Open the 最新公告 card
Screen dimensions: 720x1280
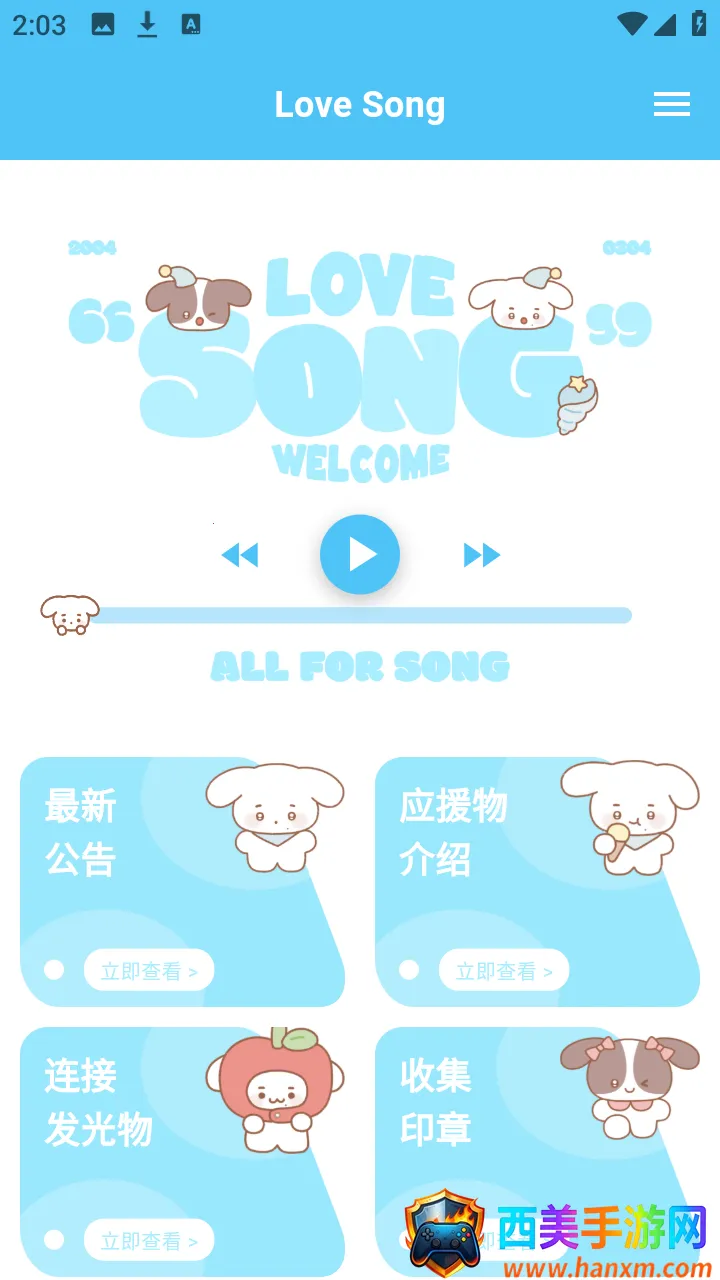(182, 881)
